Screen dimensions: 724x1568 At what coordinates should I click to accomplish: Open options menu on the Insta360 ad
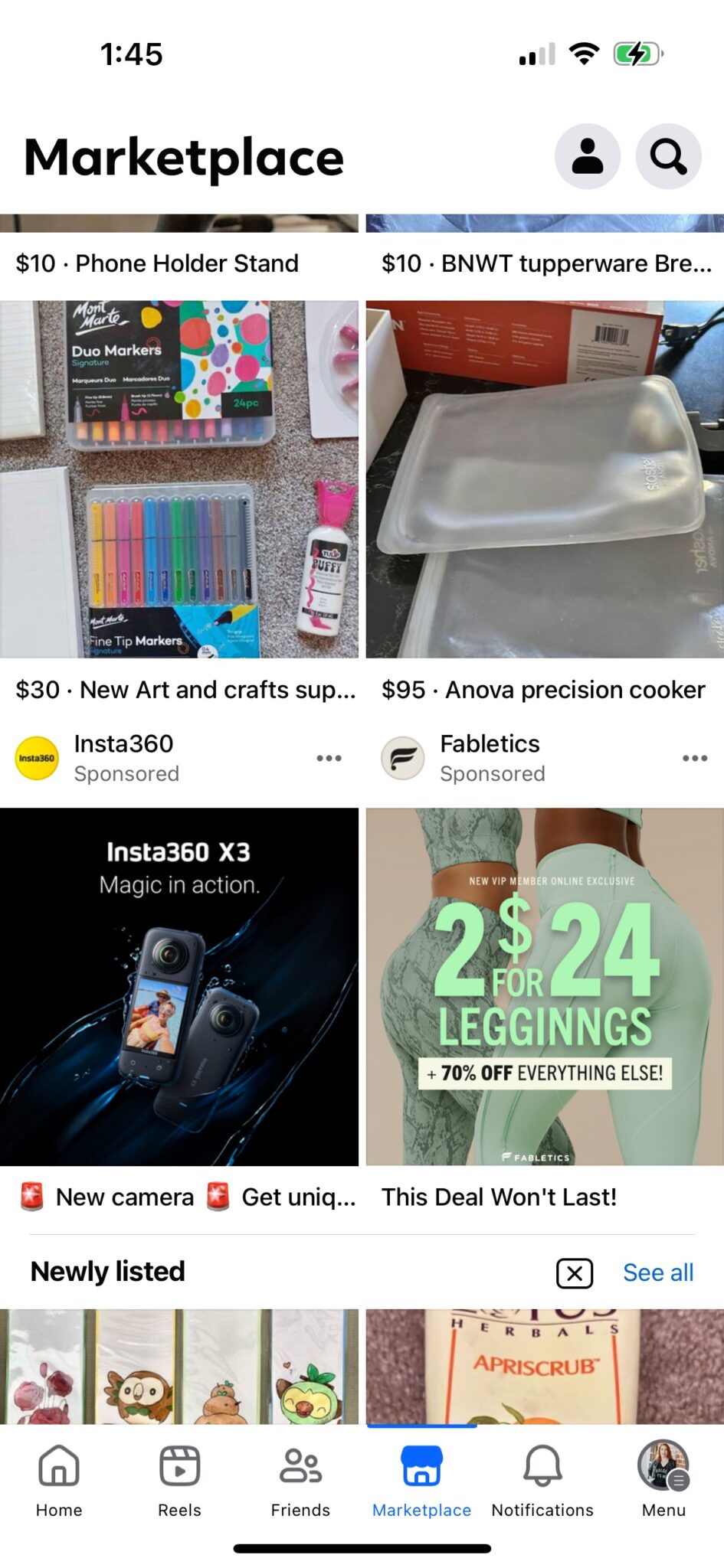[x=329, y=758]
